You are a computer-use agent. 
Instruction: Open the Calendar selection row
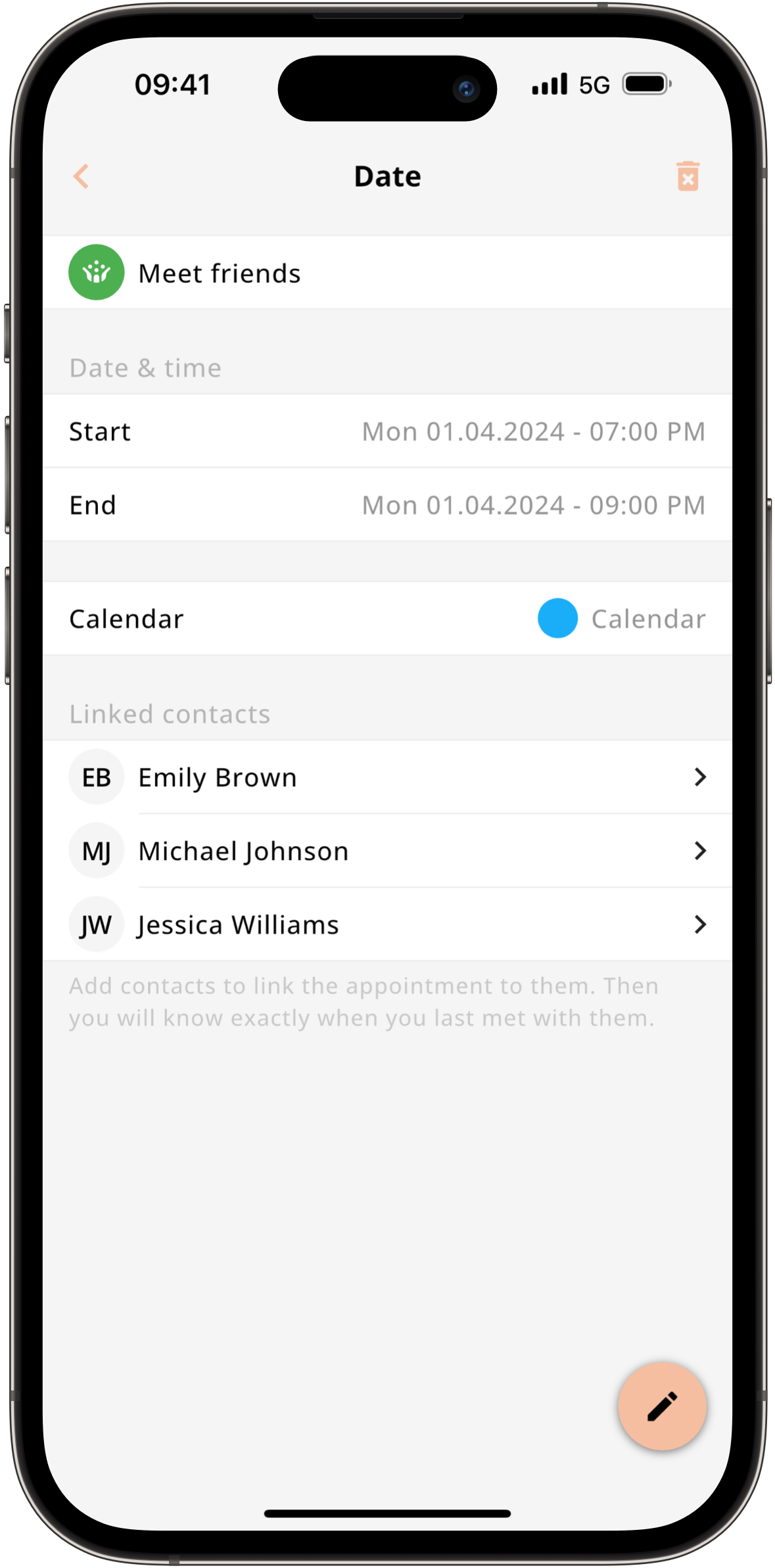[x=387, y=619]
